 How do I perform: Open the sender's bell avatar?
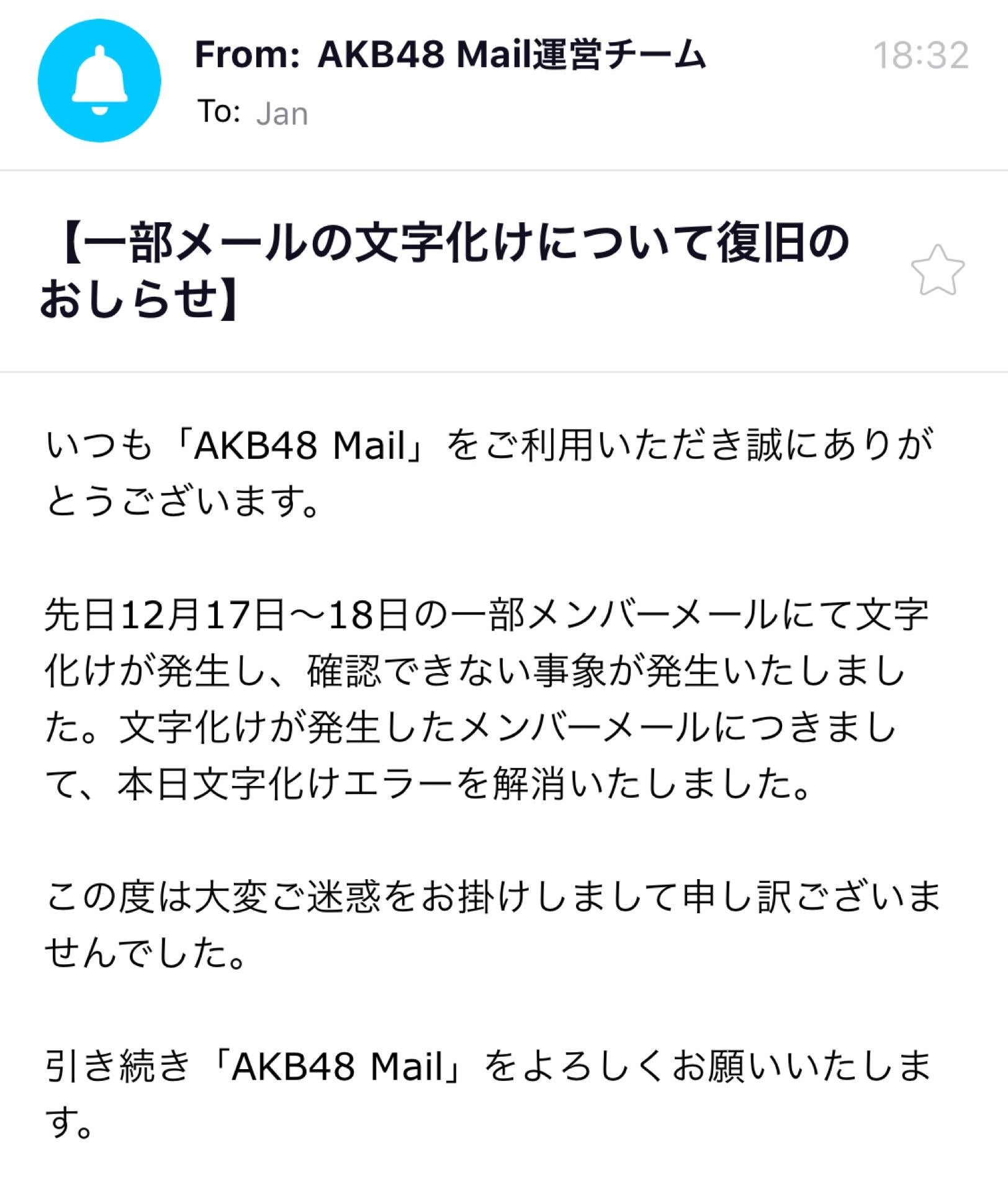pyautogui.click(x=99, y=81)
